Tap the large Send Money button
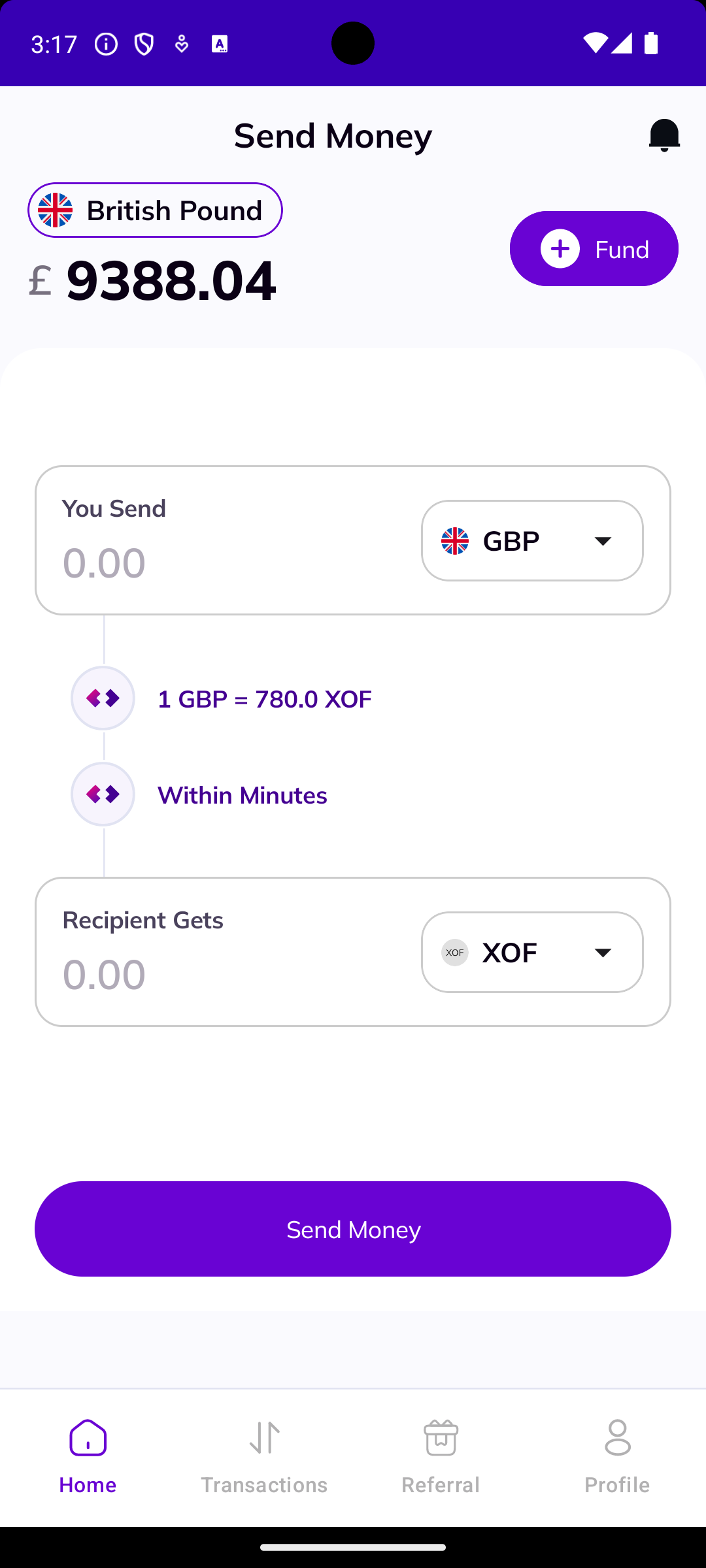This screenshot has width=706, height=1568. coord(353,1229)
